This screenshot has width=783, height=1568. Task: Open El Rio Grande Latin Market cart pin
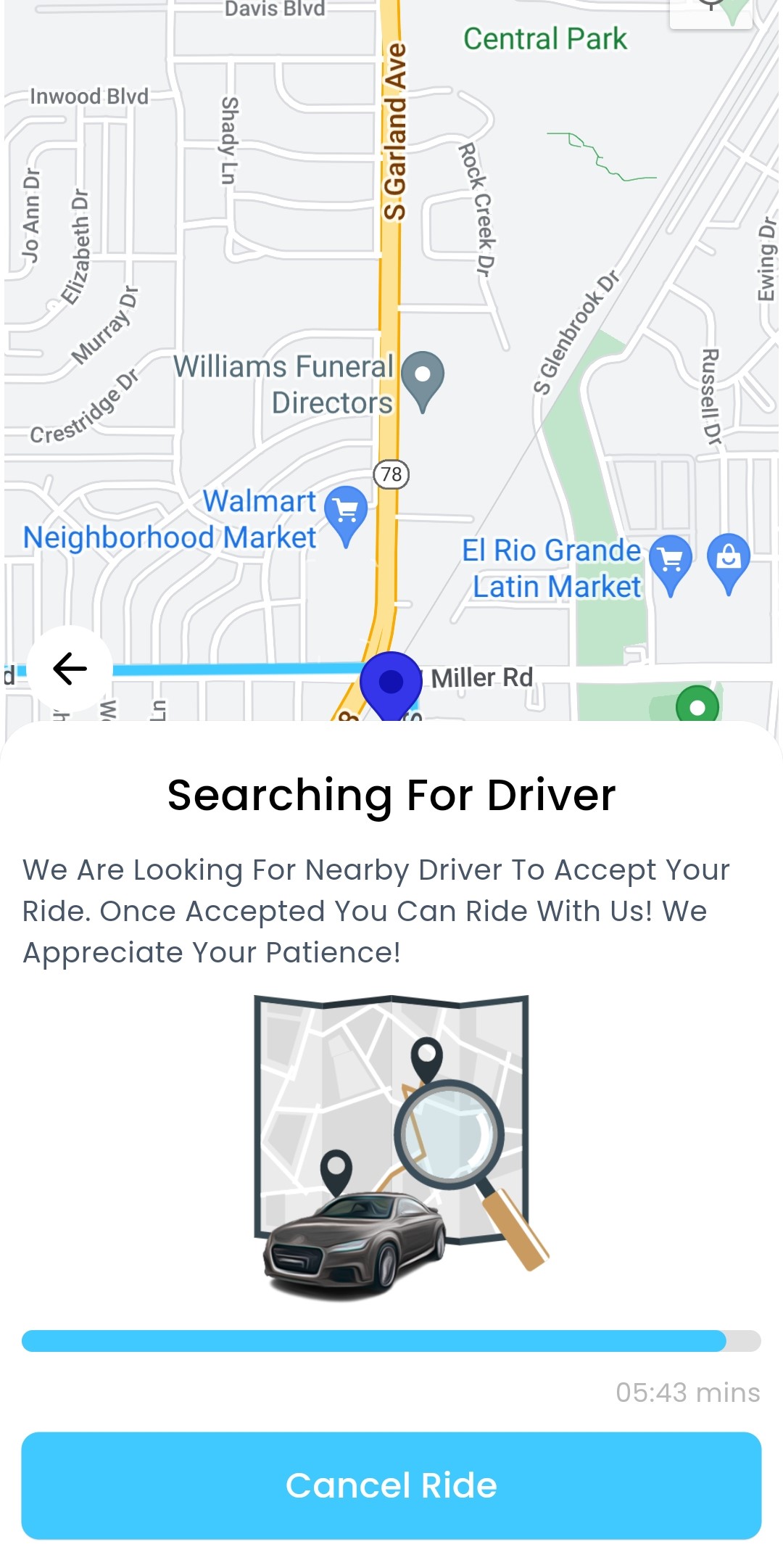(671, 561)
